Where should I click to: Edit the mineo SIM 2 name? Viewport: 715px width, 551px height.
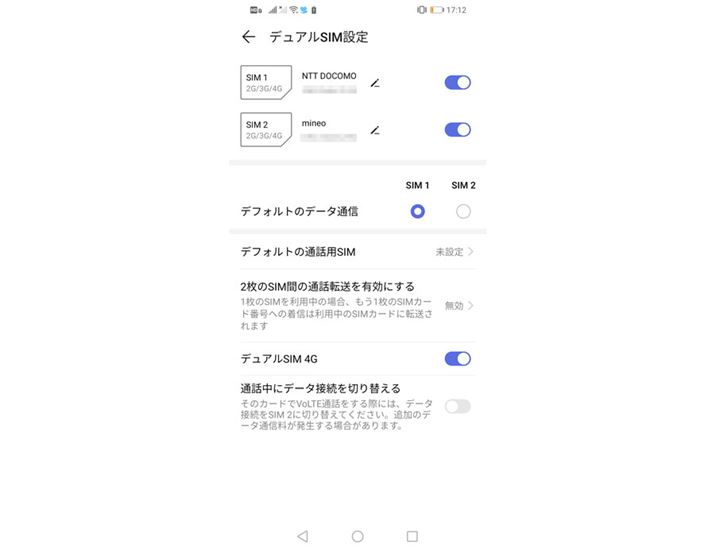(375, 130)
